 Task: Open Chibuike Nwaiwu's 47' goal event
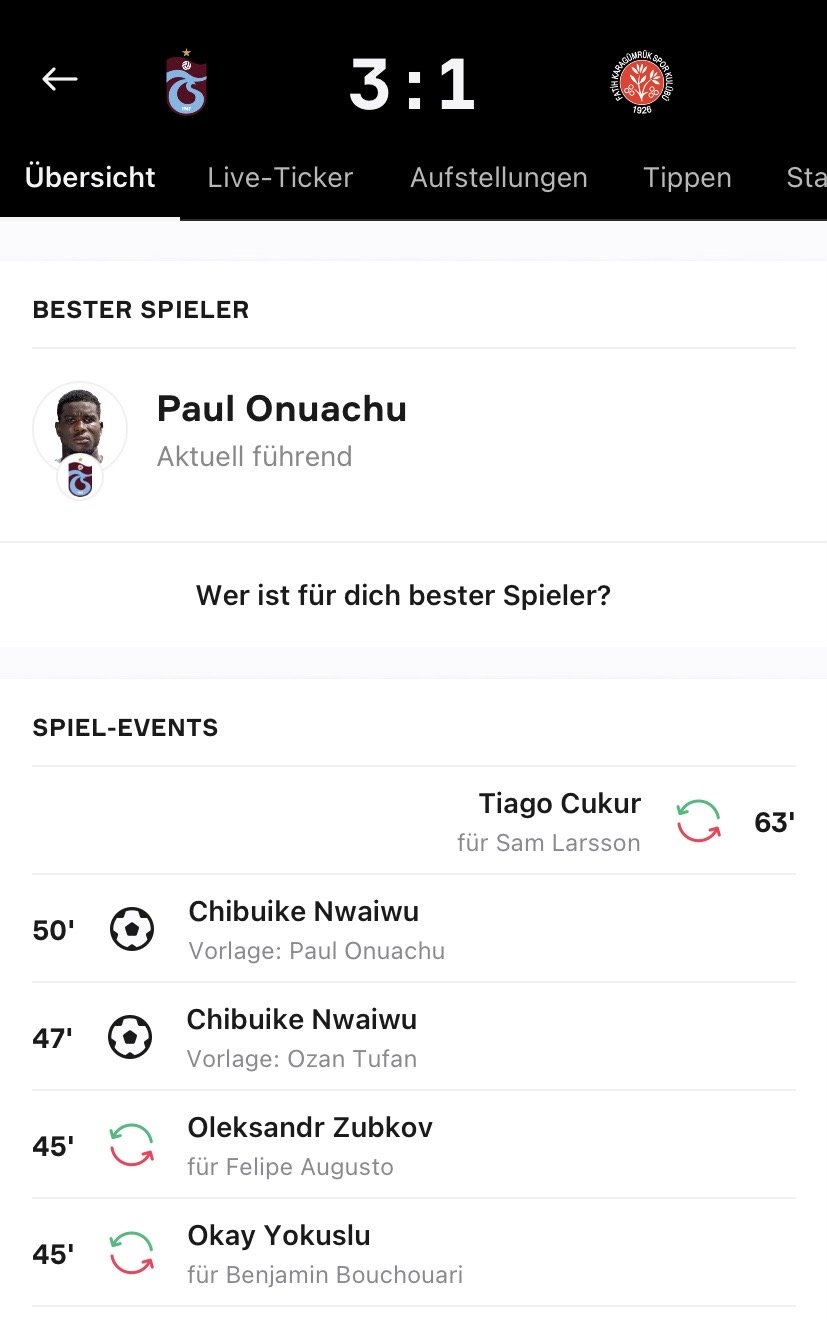coord(302,1037)
